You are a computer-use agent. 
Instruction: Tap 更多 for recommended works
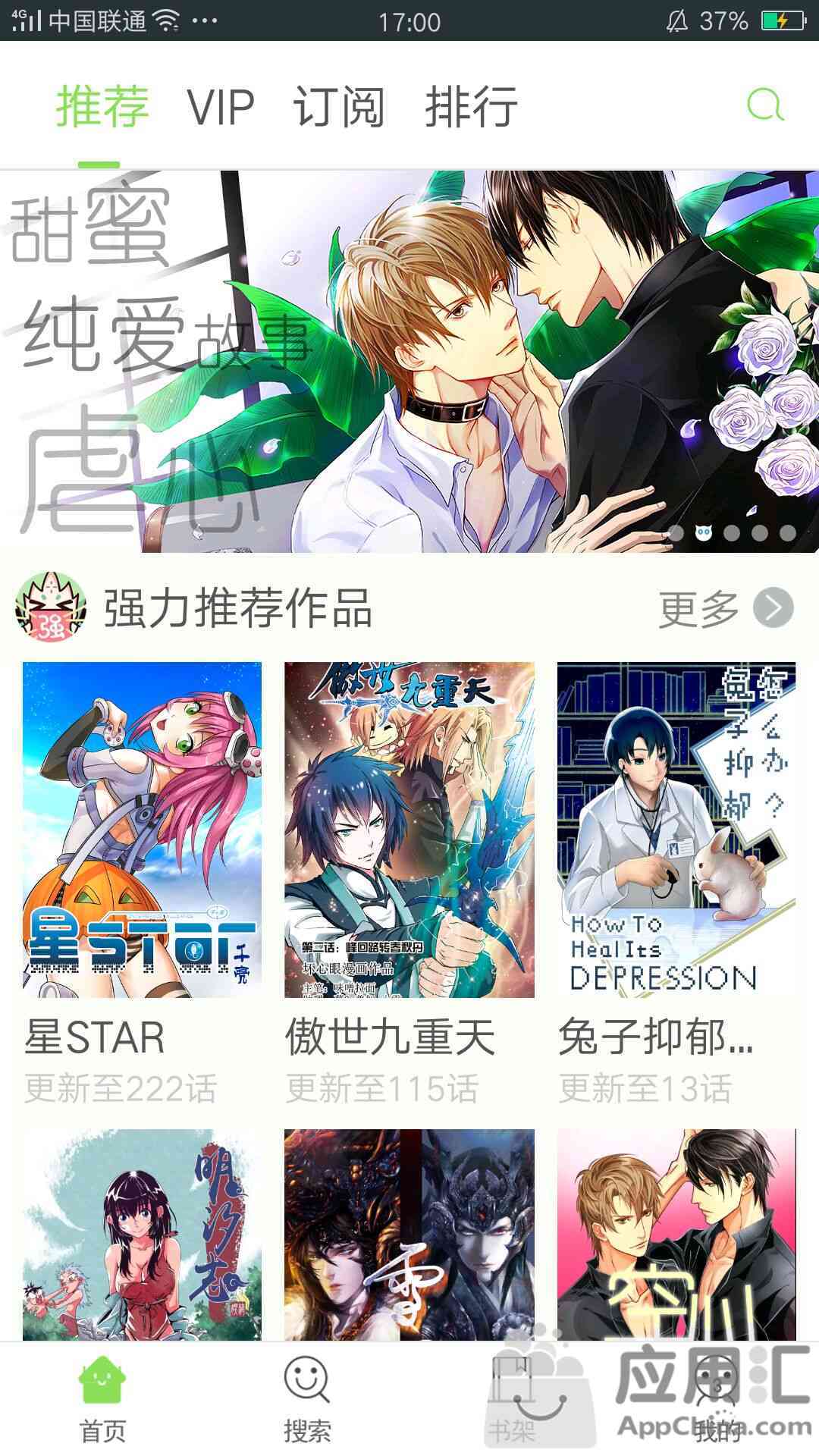(726, 608)
